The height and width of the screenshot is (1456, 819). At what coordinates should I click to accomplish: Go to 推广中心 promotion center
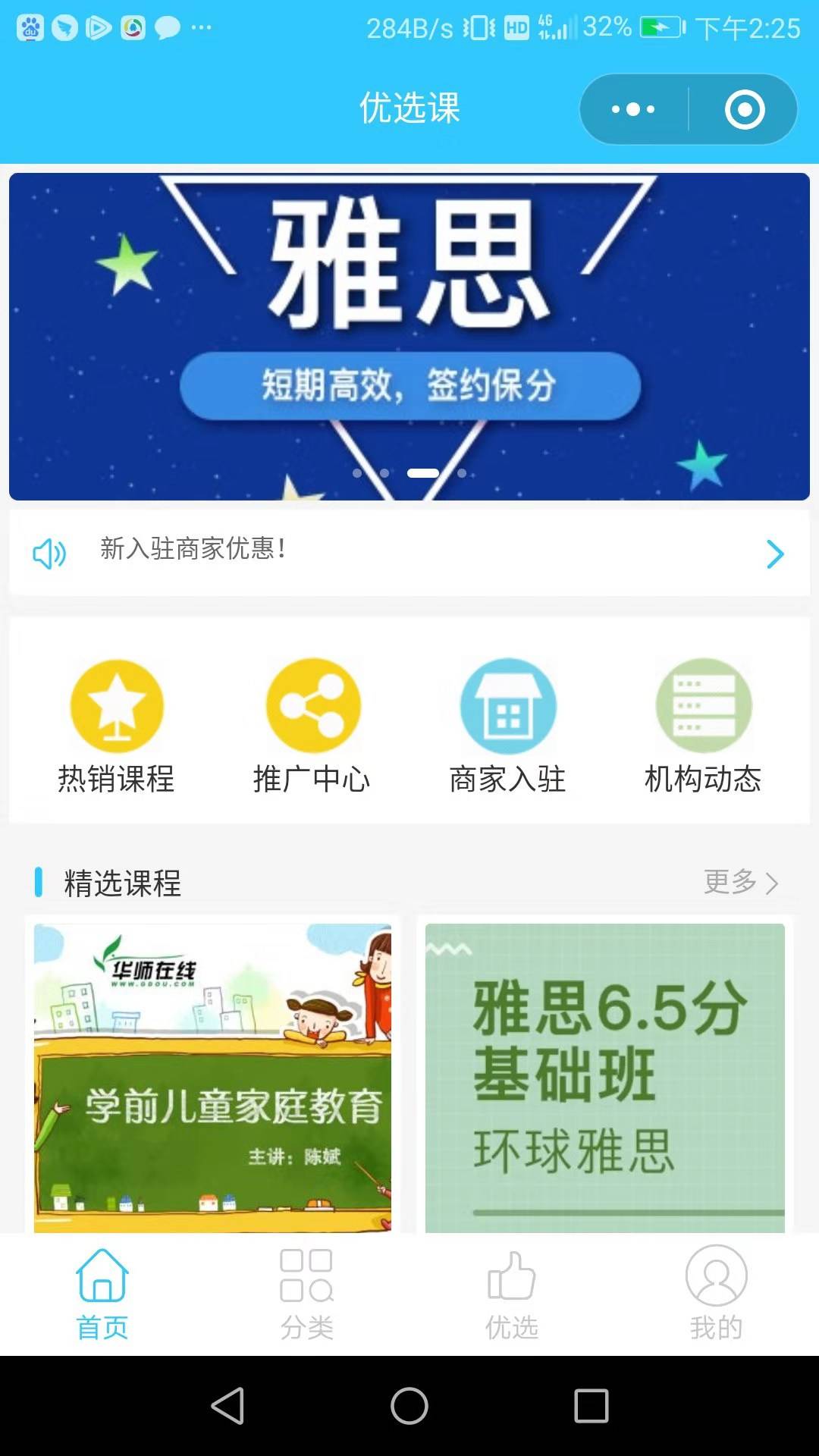click(312, 726)
